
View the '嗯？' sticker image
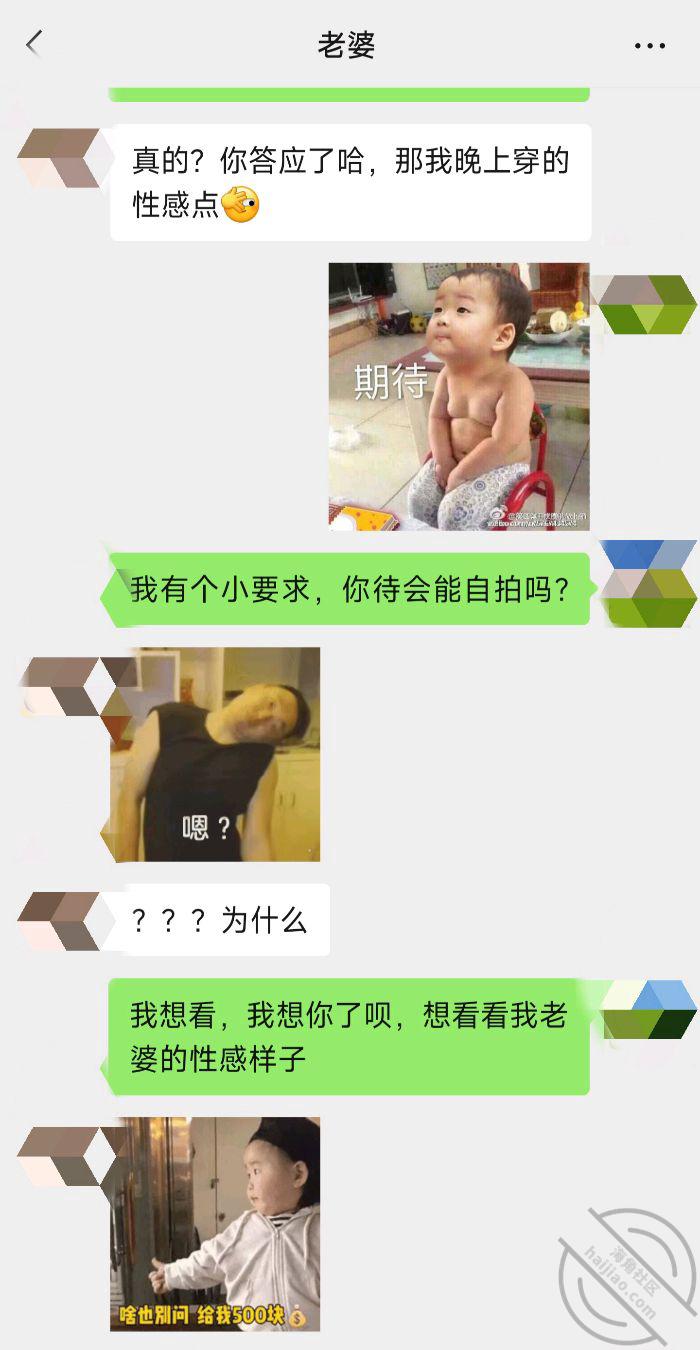click(x=215, y=754)
